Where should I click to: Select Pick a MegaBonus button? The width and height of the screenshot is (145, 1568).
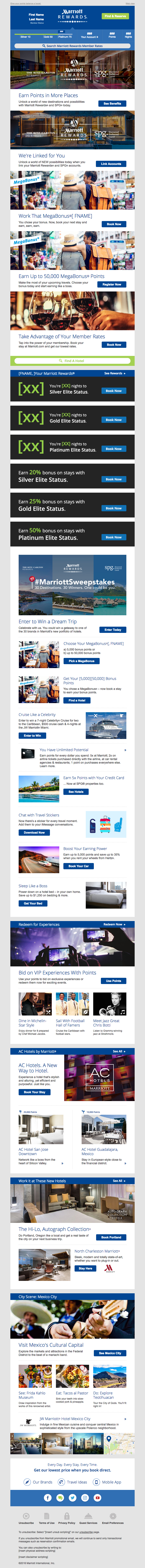pyautogui.click(x=81, y=660)
